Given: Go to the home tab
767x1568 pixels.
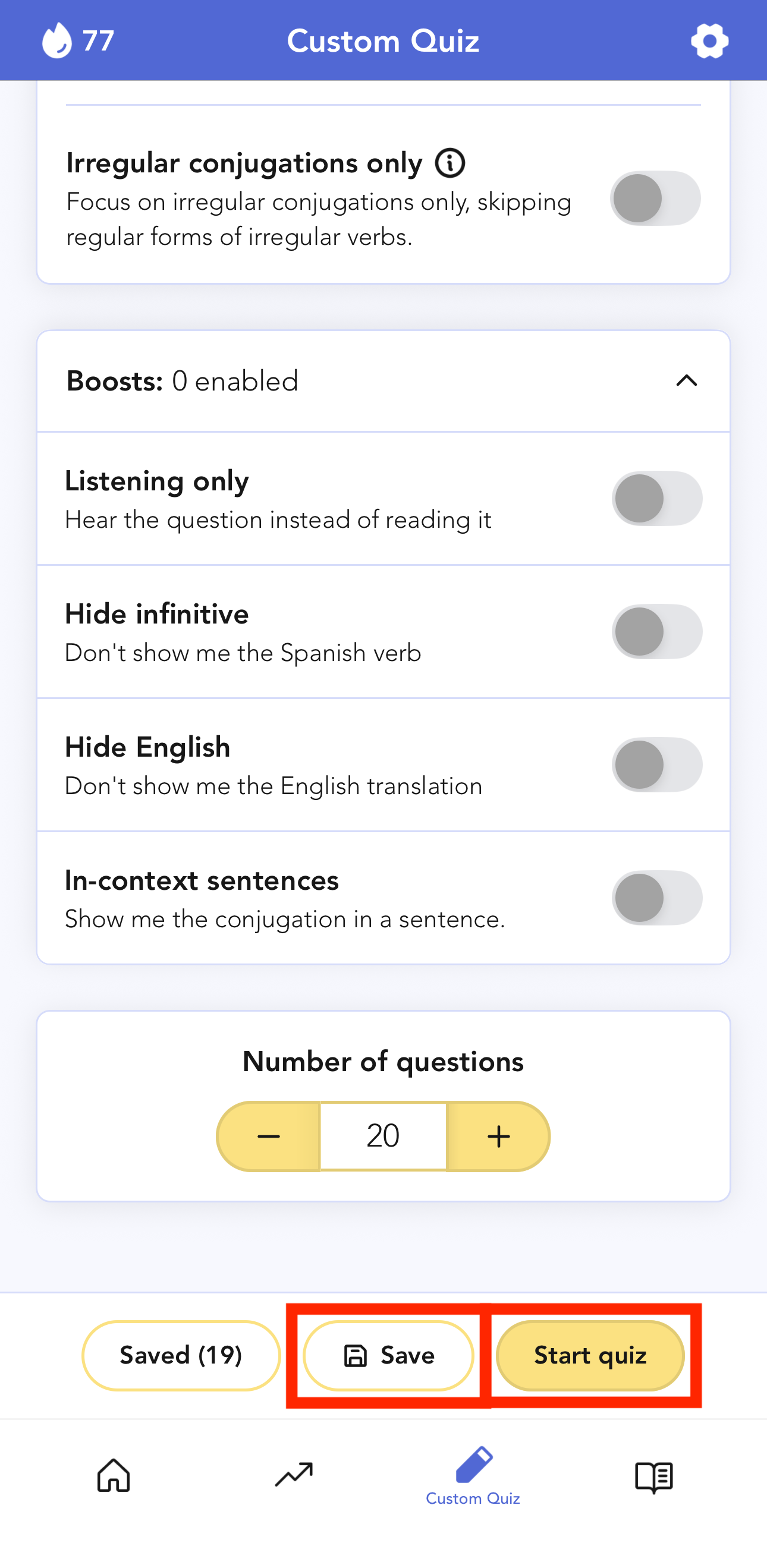Looking at the screenshot, I should pos(114,1475).
